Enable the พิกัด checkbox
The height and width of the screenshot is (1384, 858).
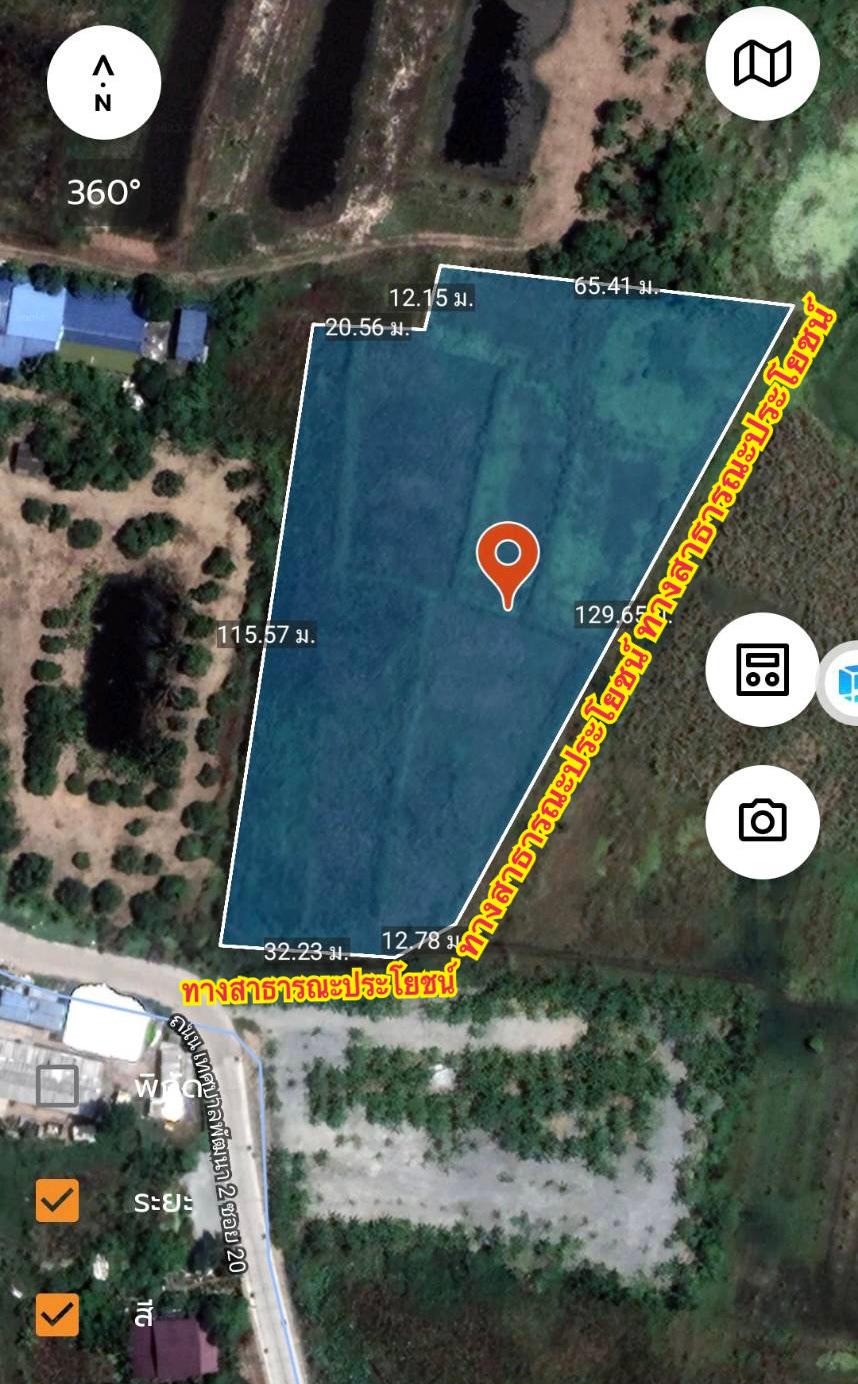coord(57,1086)
